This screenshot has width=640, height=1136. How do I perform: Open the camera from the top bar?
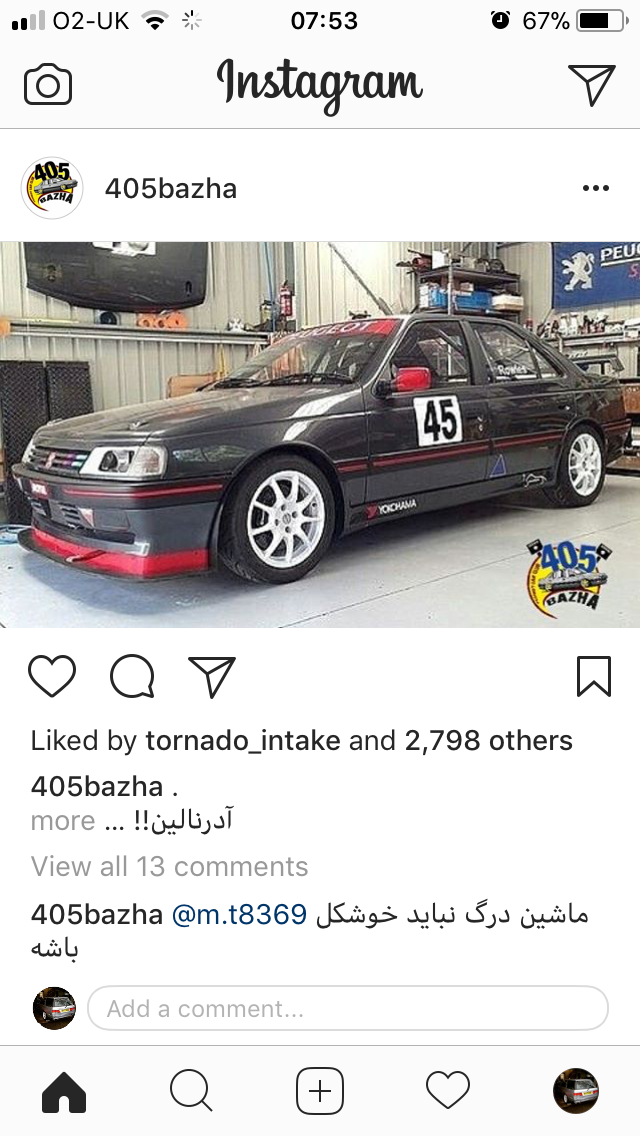[x=48, y=85]
